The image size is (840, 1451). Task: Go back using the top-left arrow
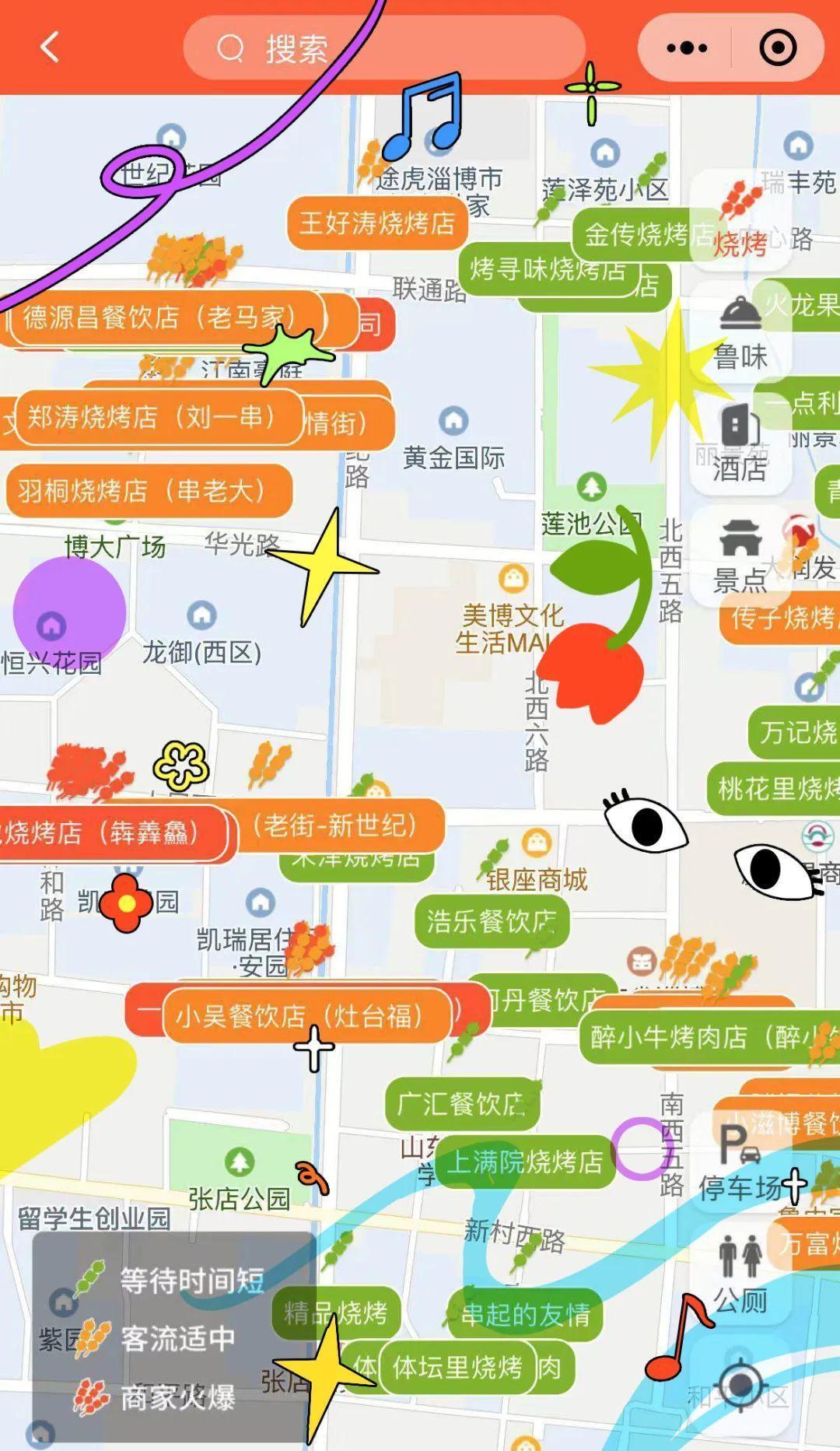click(50, 47)
